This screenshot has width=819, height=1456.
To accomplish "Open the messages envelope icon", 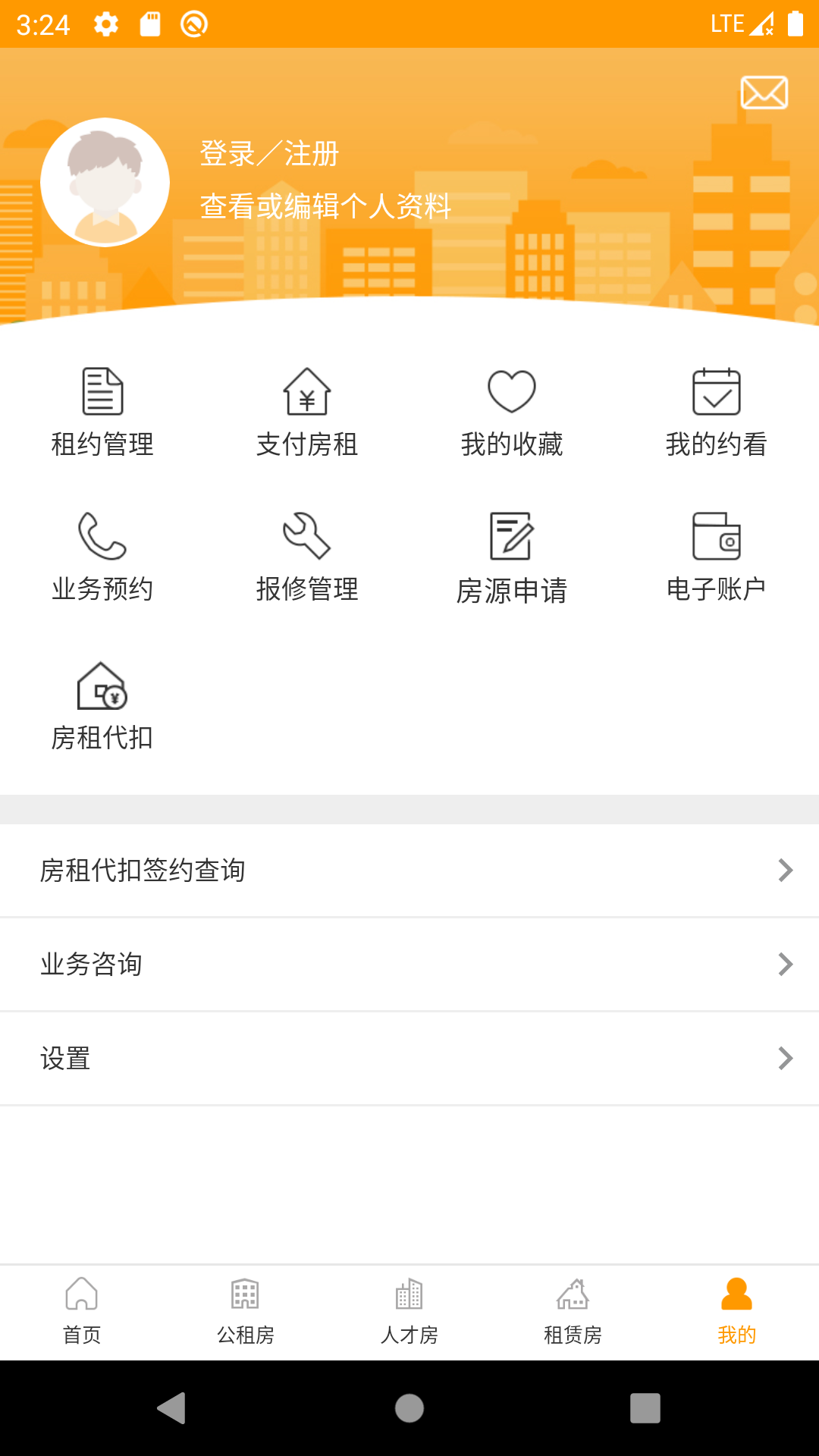I will tap(764, 93).
